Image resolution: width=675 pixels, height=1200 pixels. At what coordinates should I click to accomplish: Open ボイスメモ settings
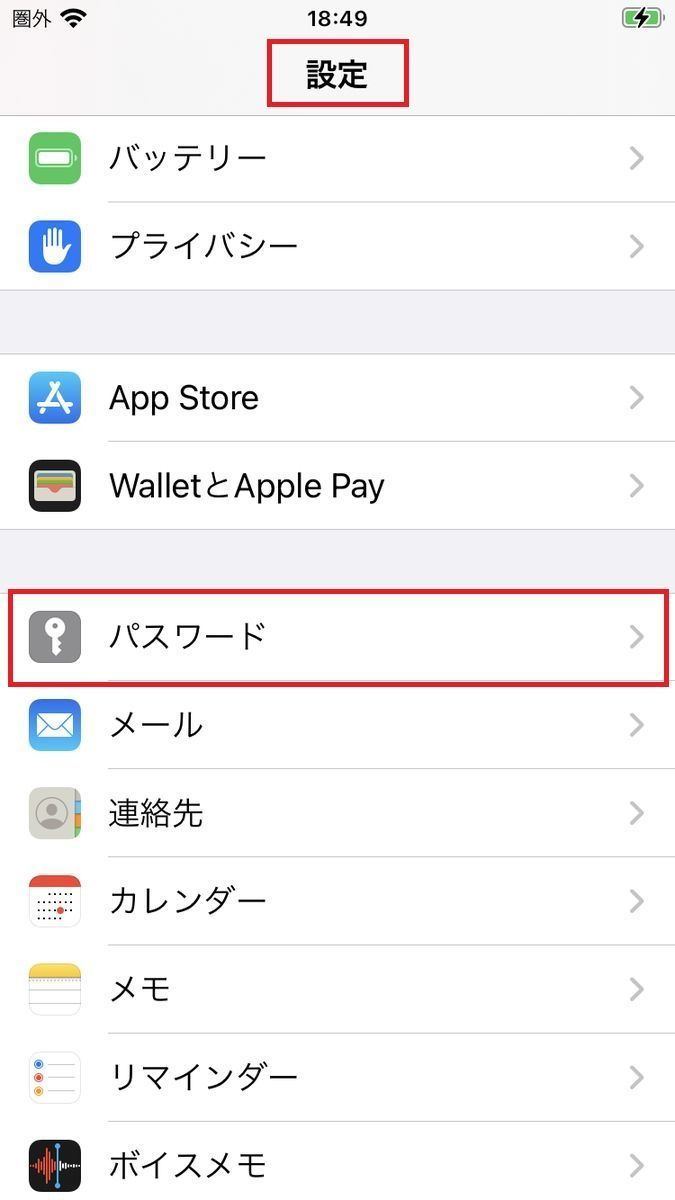337,1161
